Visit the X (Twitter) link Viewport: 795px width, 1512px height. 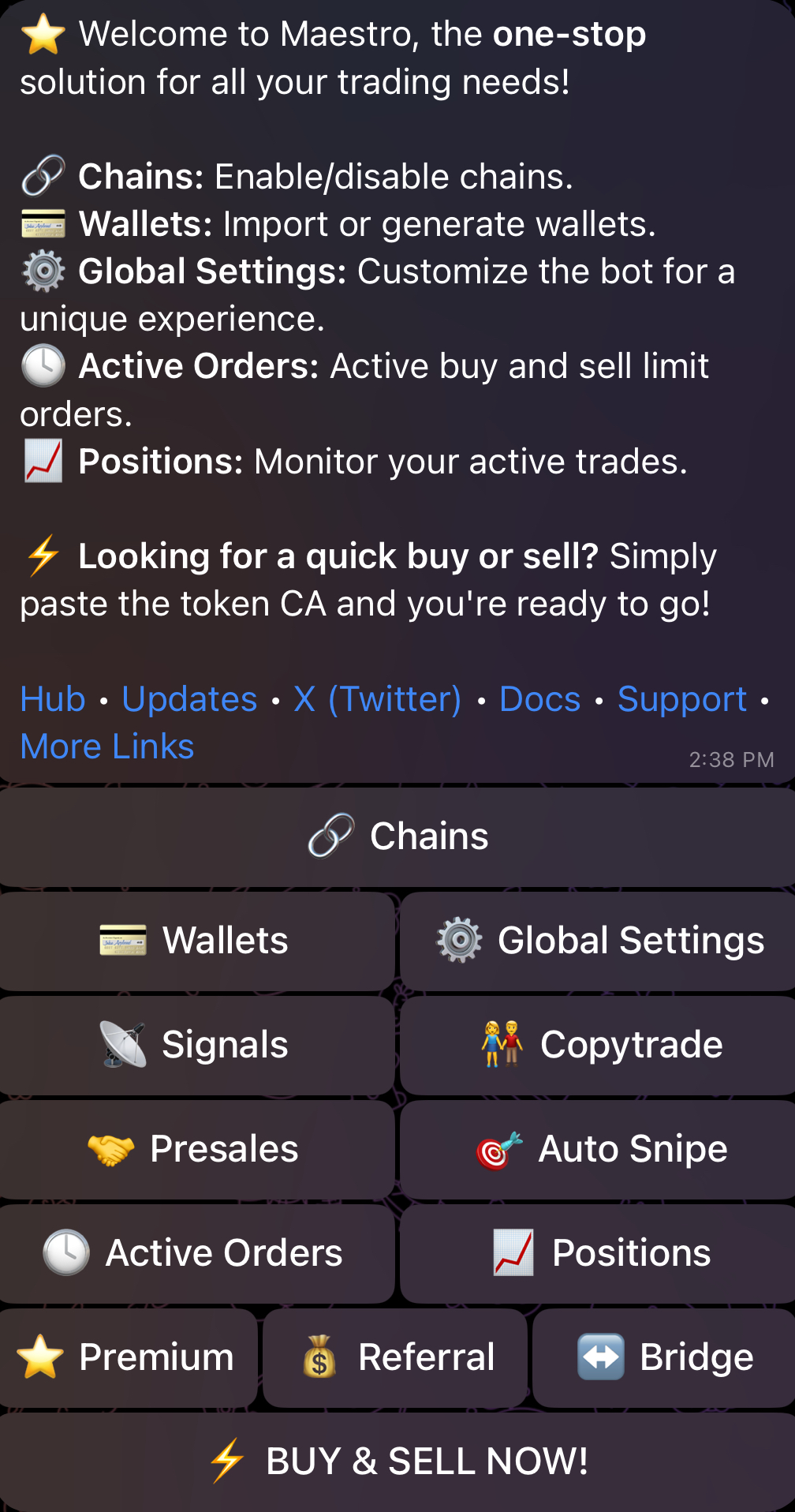point(377,699)
